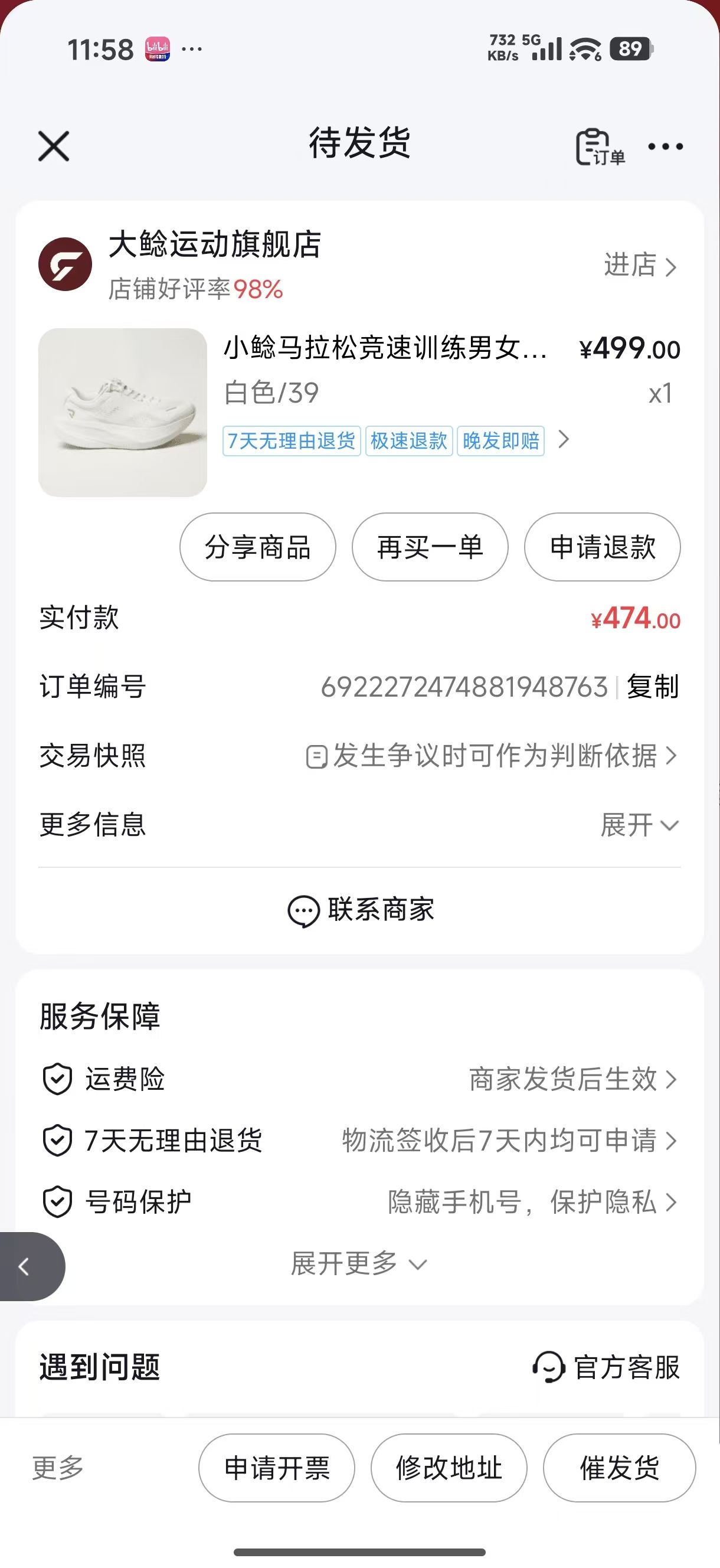Screen dimensions: 720x1568
Task: Close the order detail page
Action: click(54, 146)
